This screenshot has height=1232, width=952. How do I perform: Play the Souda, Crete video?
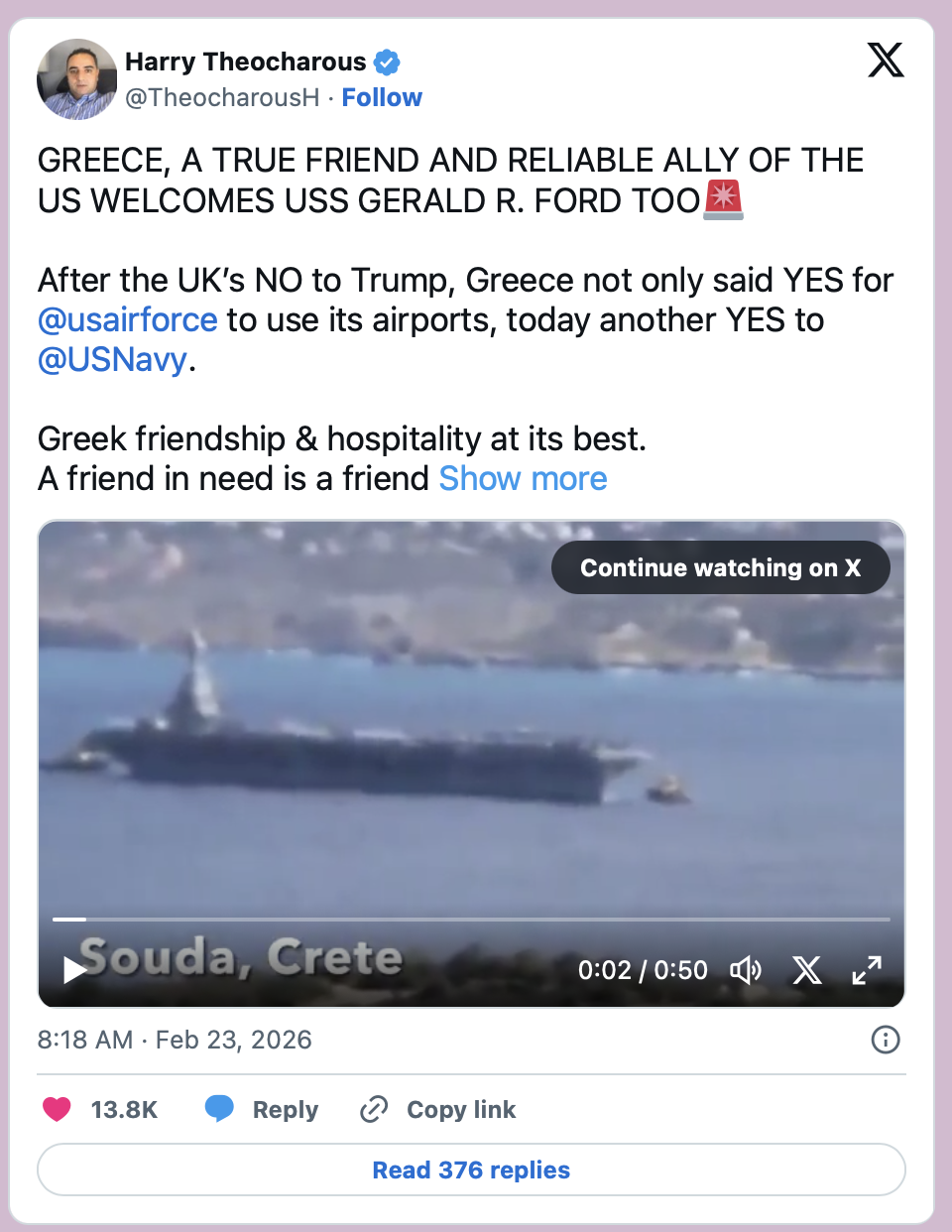click(x=74, y=969)
